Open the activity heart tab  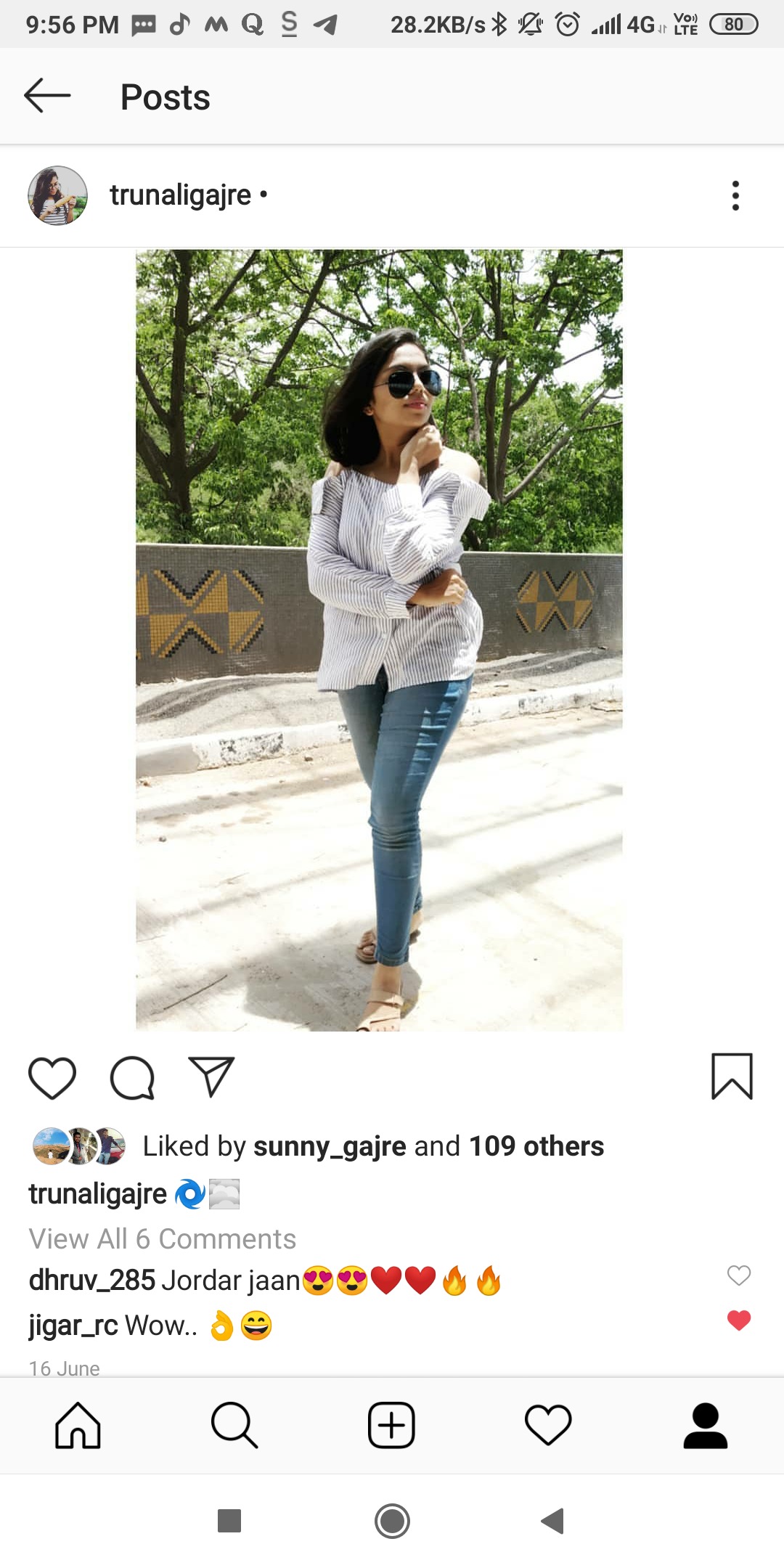(548, 1426)
